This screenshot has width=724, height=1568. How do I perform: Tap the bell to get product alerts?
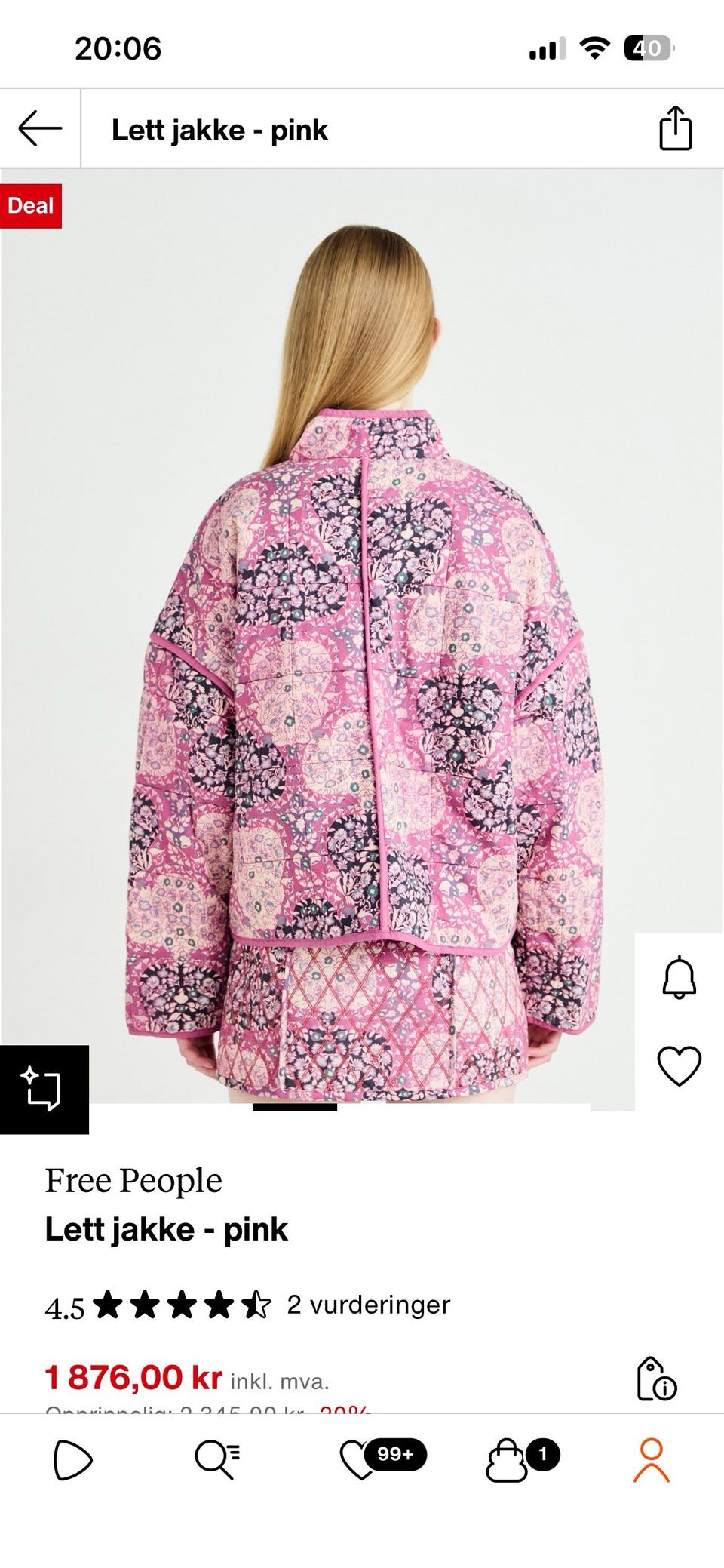(x=679, y=977)
